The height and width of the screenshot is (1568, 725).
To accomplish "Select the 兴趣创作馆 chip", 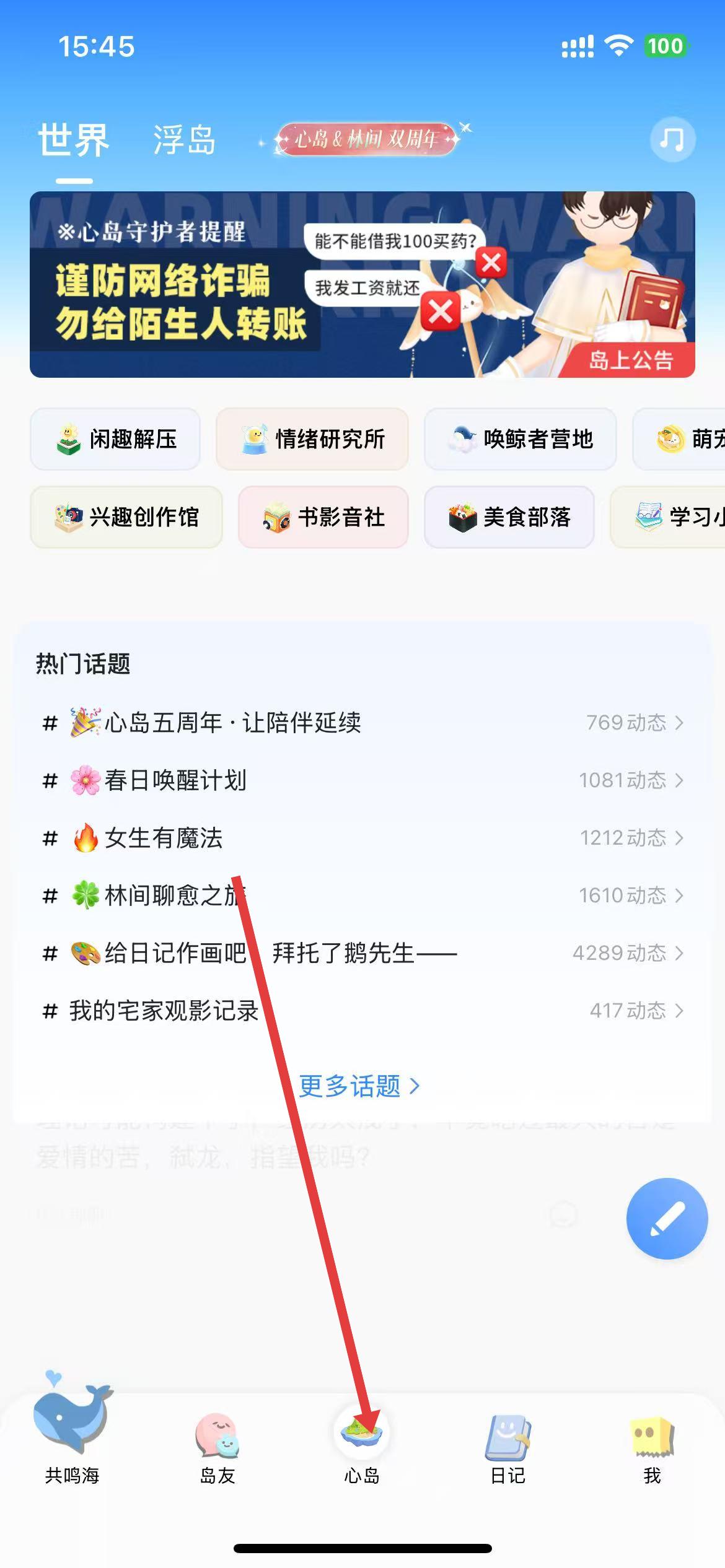I will 126,517.
